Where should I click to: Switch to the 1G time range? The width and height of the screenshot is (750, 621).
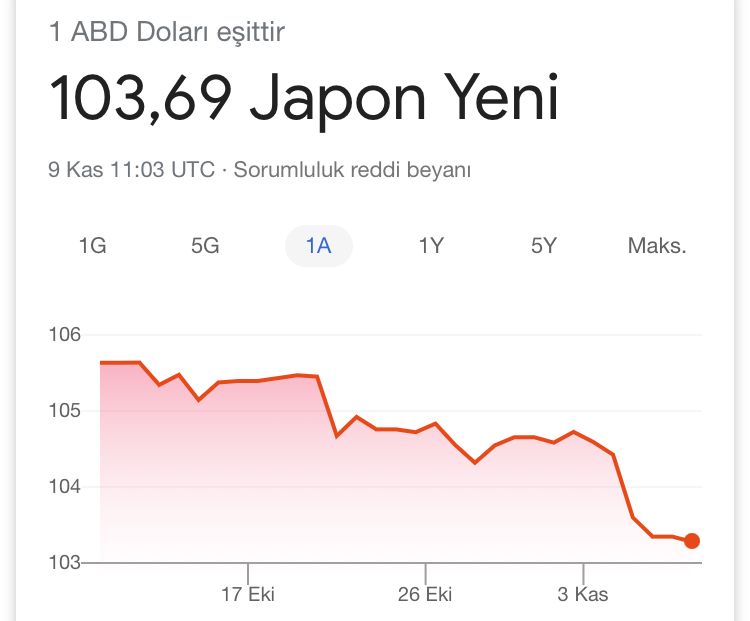(x=92, y=246)
